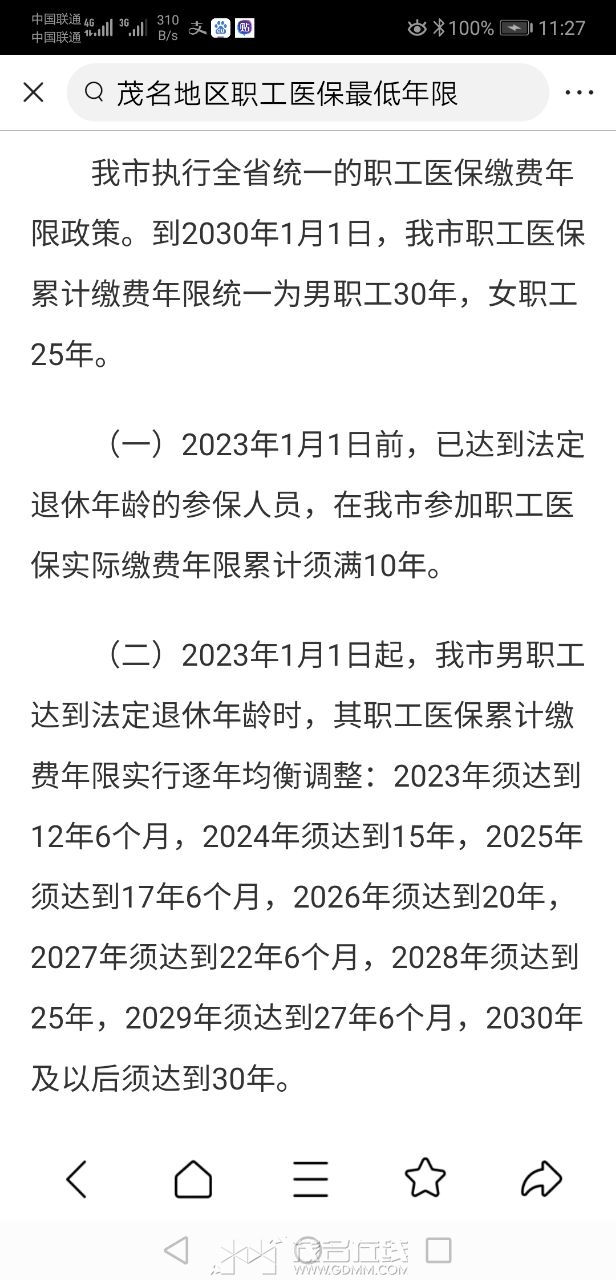
Task: Tap the search box with 茂名地区职工医保最低年限
Action: (x=308, y=93)
